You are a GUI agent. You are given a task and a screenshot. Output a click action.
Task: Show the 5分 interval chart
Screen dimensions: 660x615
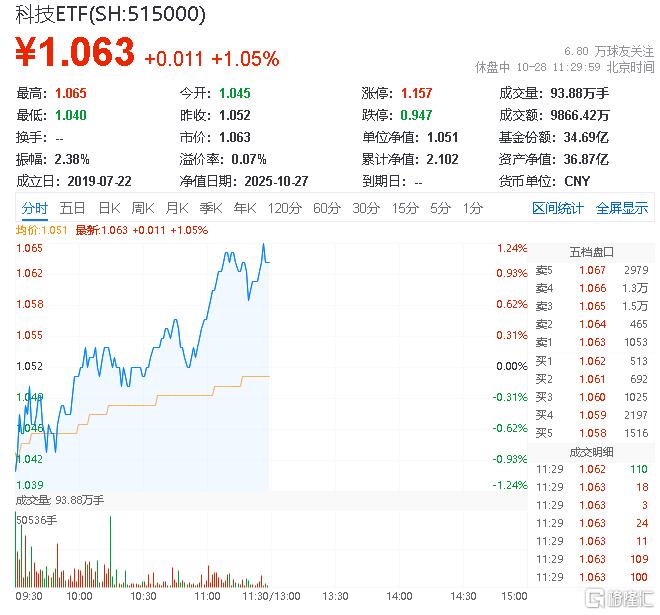click(x=440, y=208)
